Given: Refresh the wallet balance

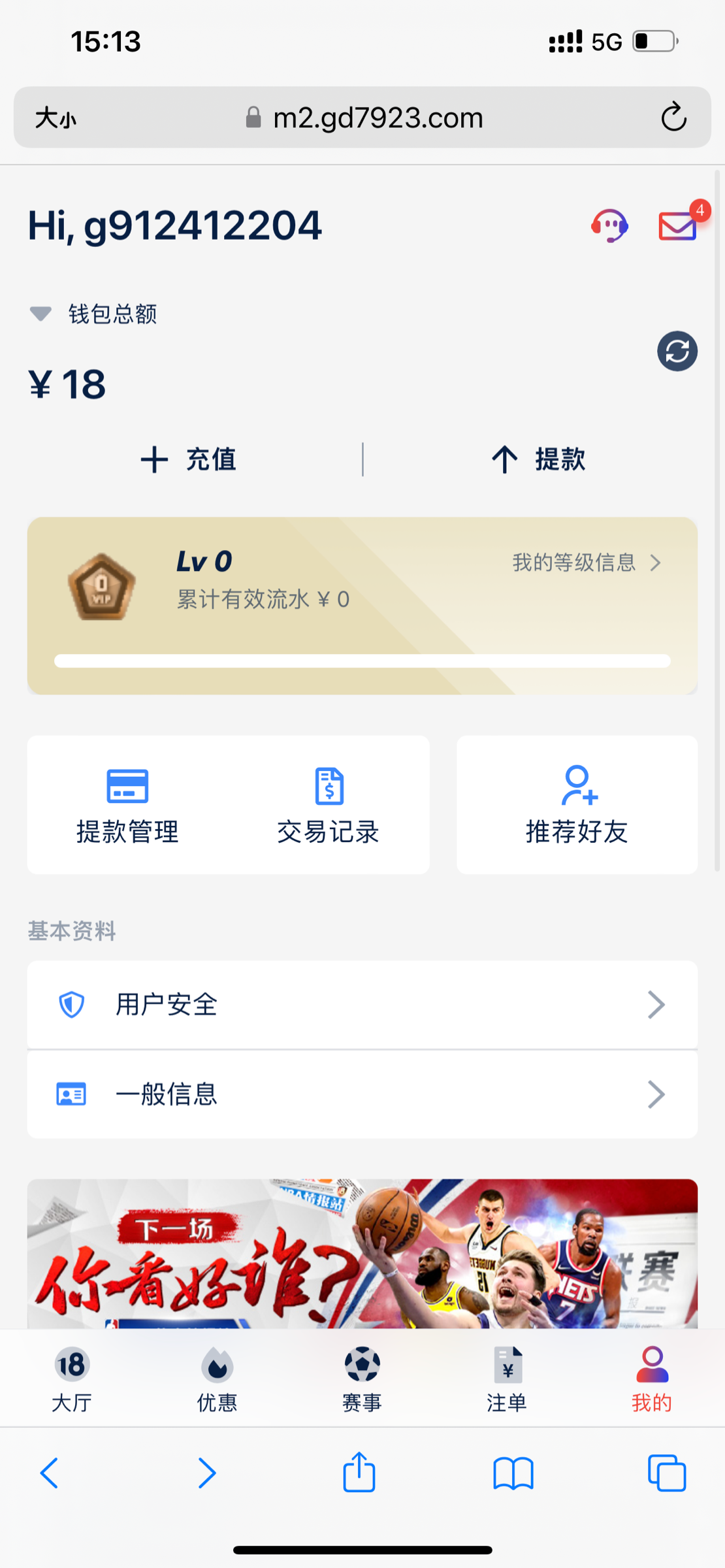Looking at the screenshot, I should (x=677, y=351).
